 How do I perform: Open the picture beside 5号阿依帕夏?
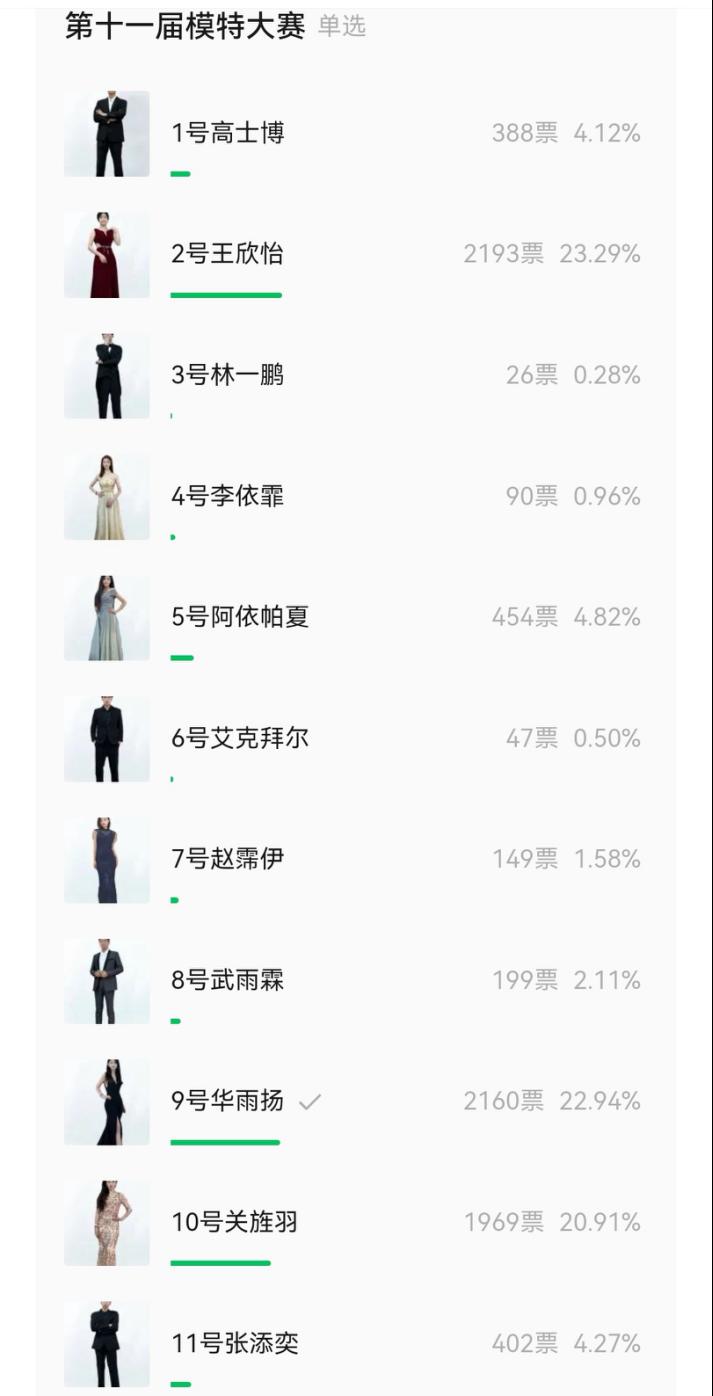point(107,618)
